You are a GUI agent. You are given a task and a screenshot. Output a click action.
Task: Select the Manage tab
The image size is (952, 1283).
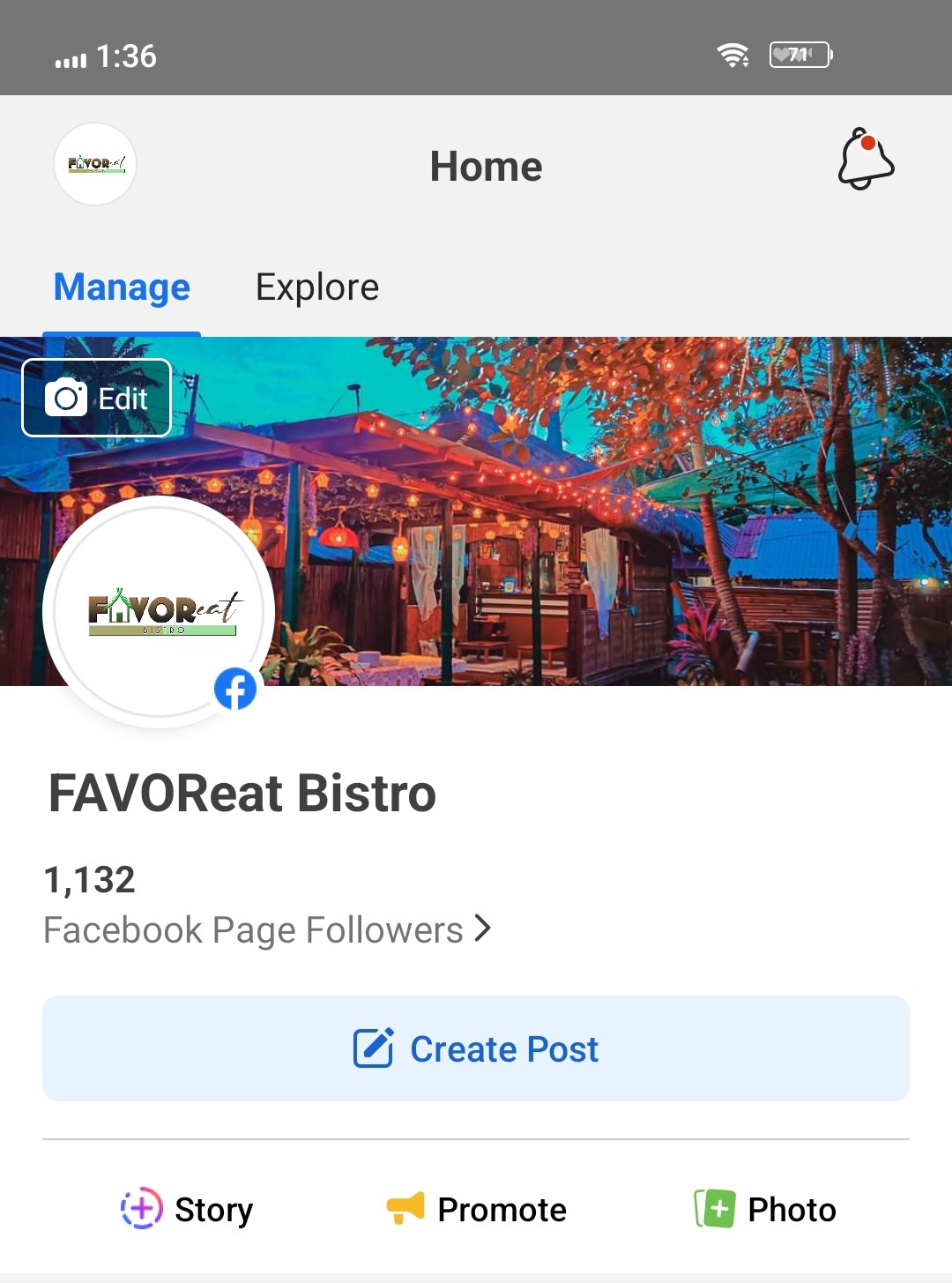(122, 287)
